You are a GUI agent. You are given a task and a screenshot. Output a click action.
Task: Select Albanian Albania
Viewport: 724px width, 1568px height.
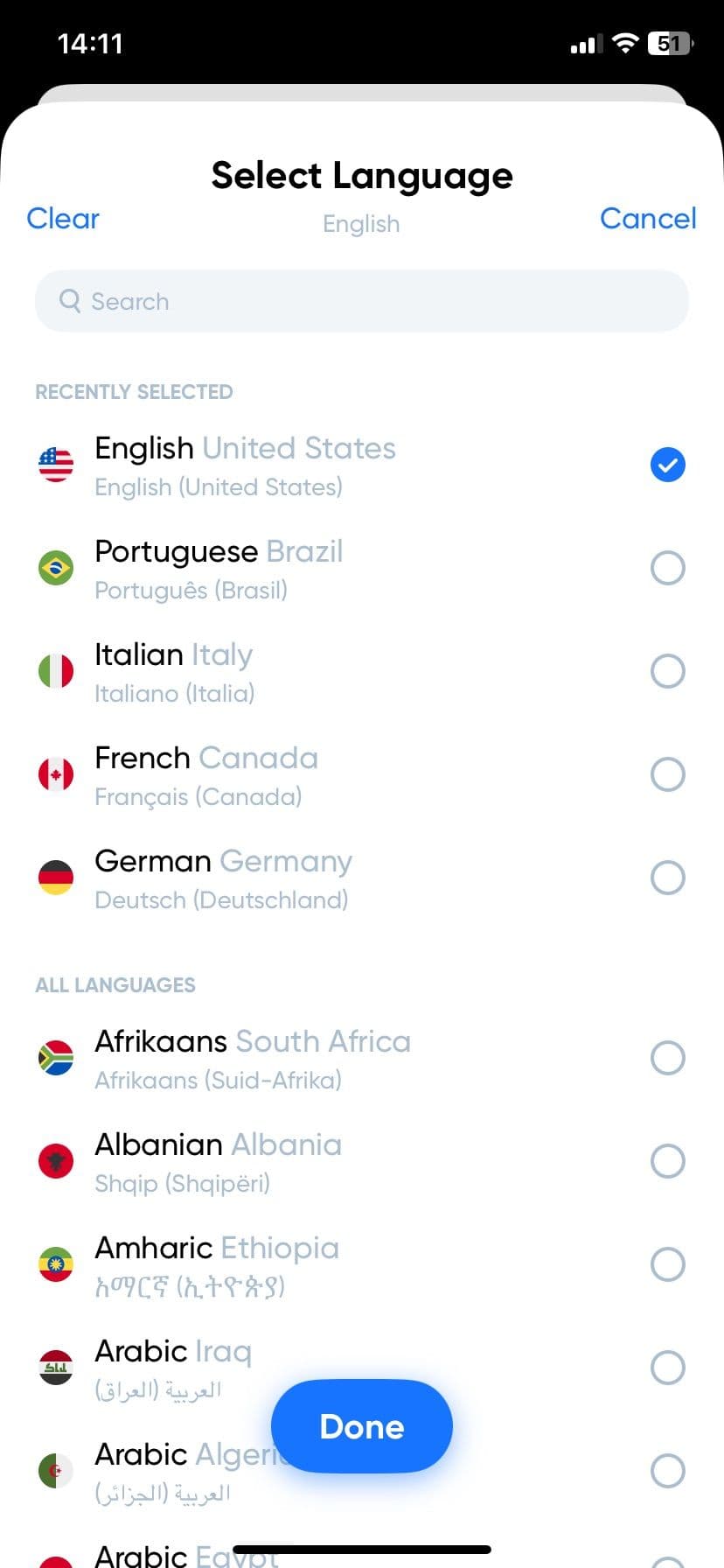tap(362, 1162)
